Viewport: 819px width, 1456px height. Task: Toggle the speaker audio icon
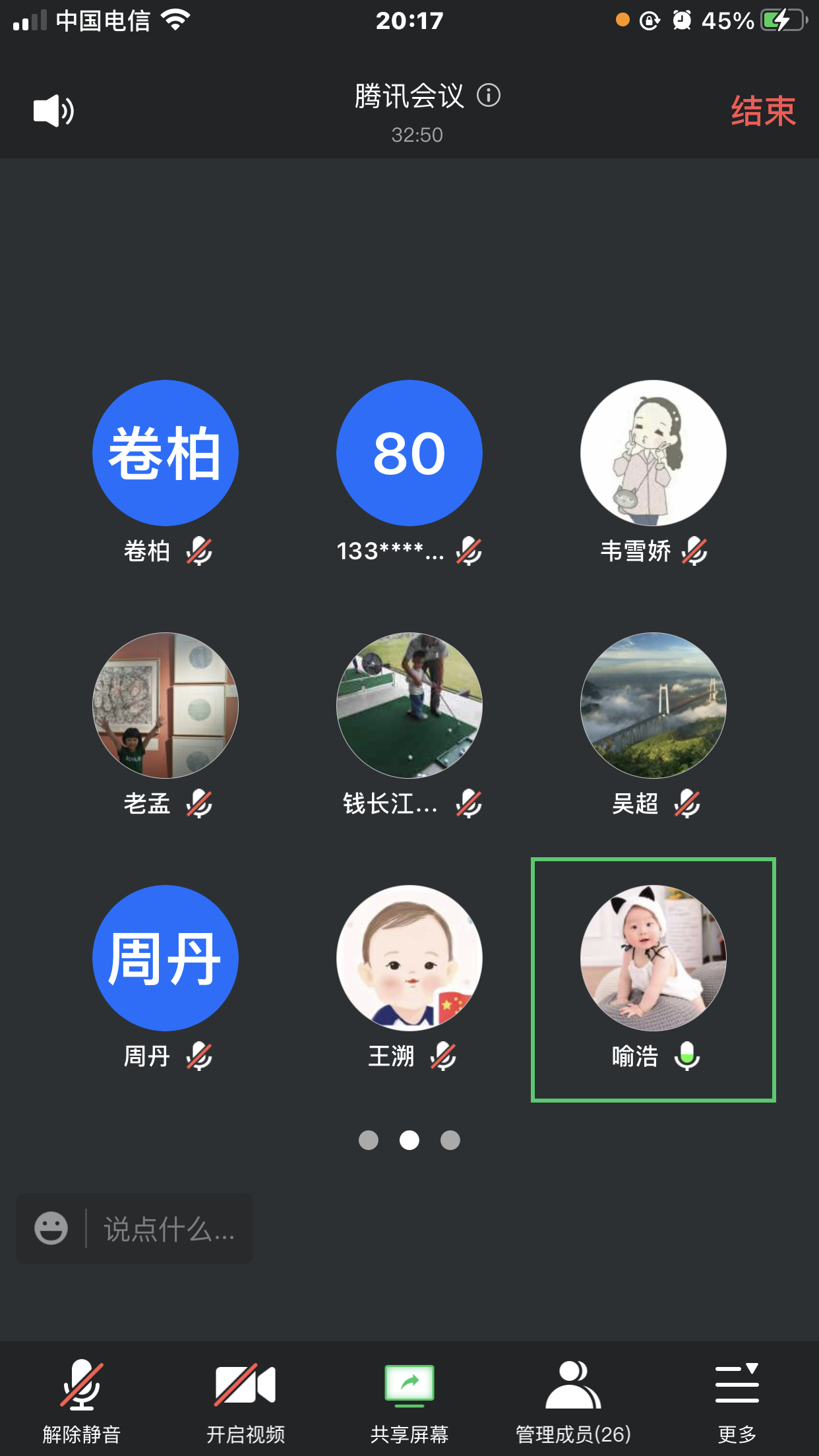(53, 111)
